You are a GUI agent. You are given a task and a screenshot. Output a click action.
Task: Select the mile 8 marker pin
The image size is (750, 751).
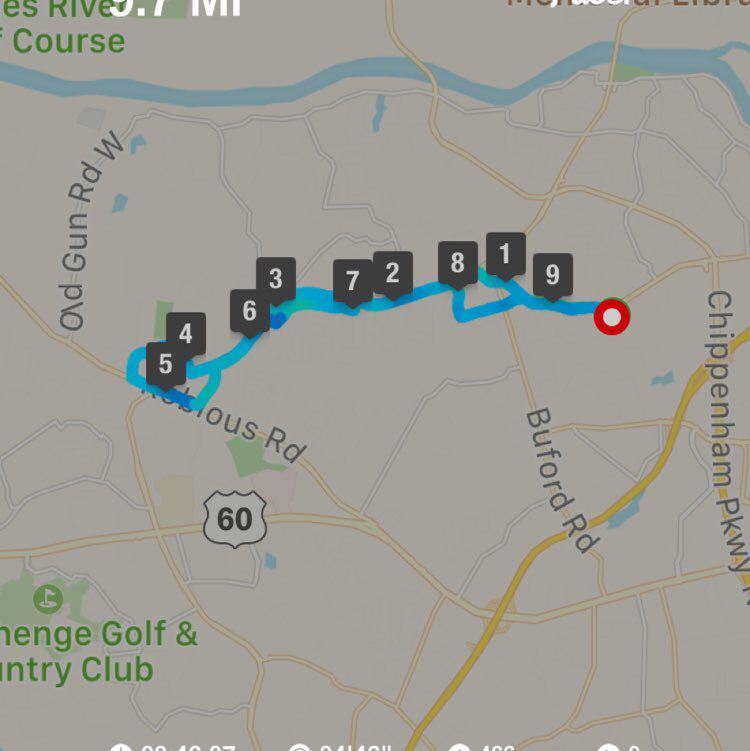(458, 264)
